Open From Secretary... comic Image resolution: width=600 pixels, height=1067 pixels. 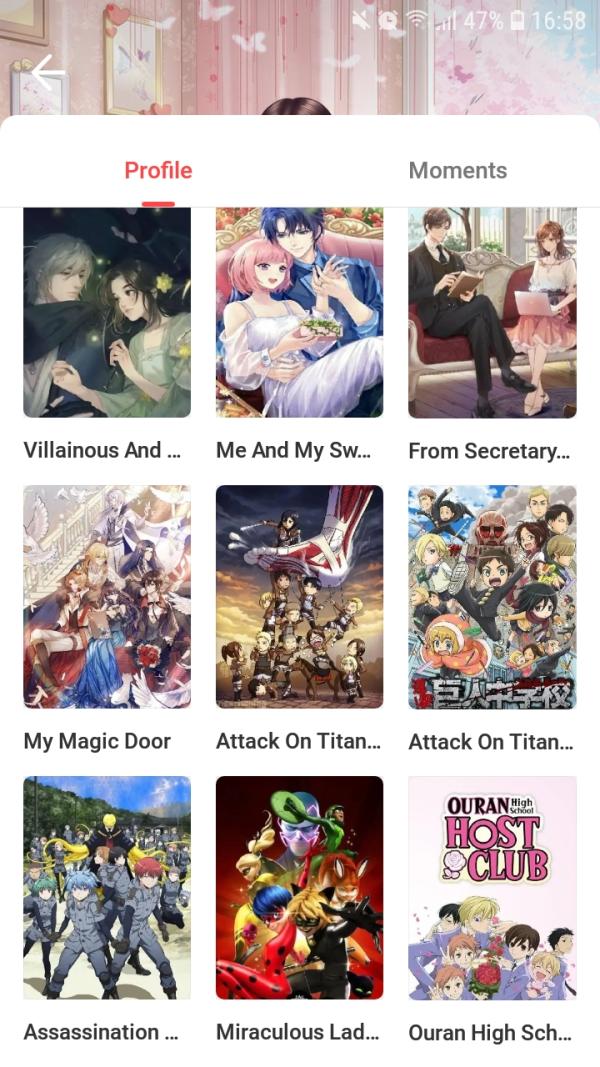pos(492,312)
